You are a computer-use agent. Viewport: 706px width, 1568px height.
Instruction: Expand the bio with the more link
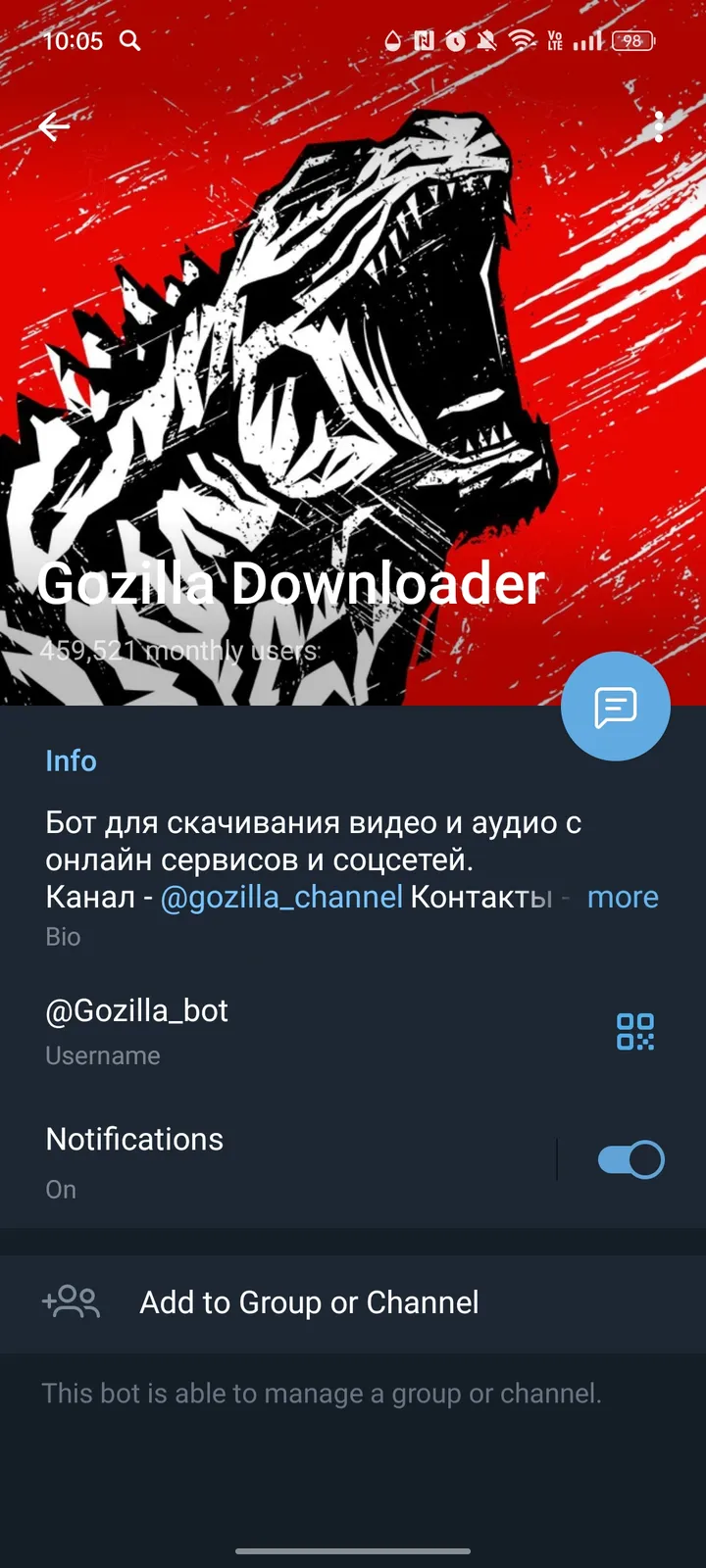coord(623,897)
